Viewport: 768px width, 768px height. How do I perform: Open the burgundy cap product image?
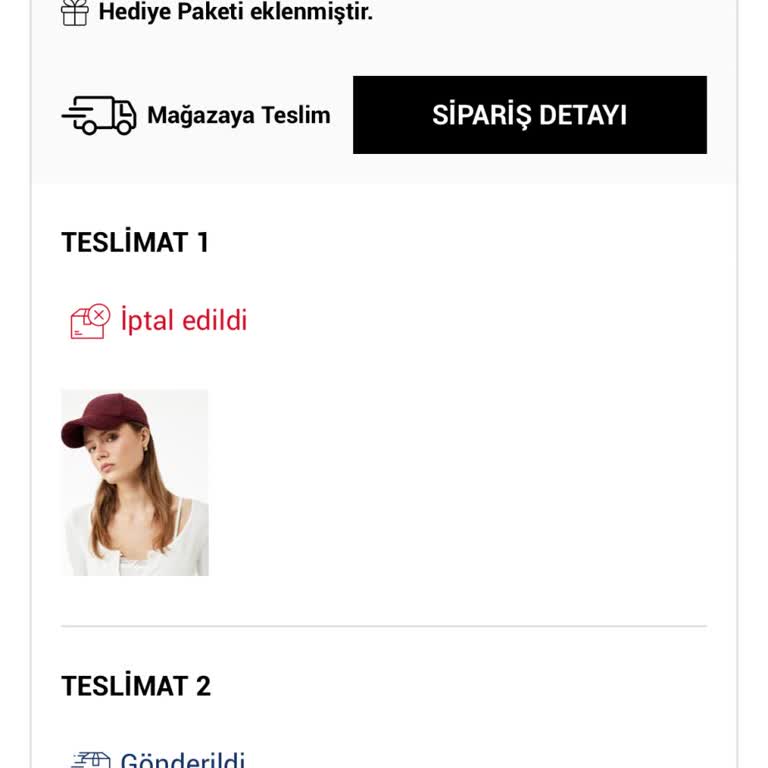coord(135,482)
